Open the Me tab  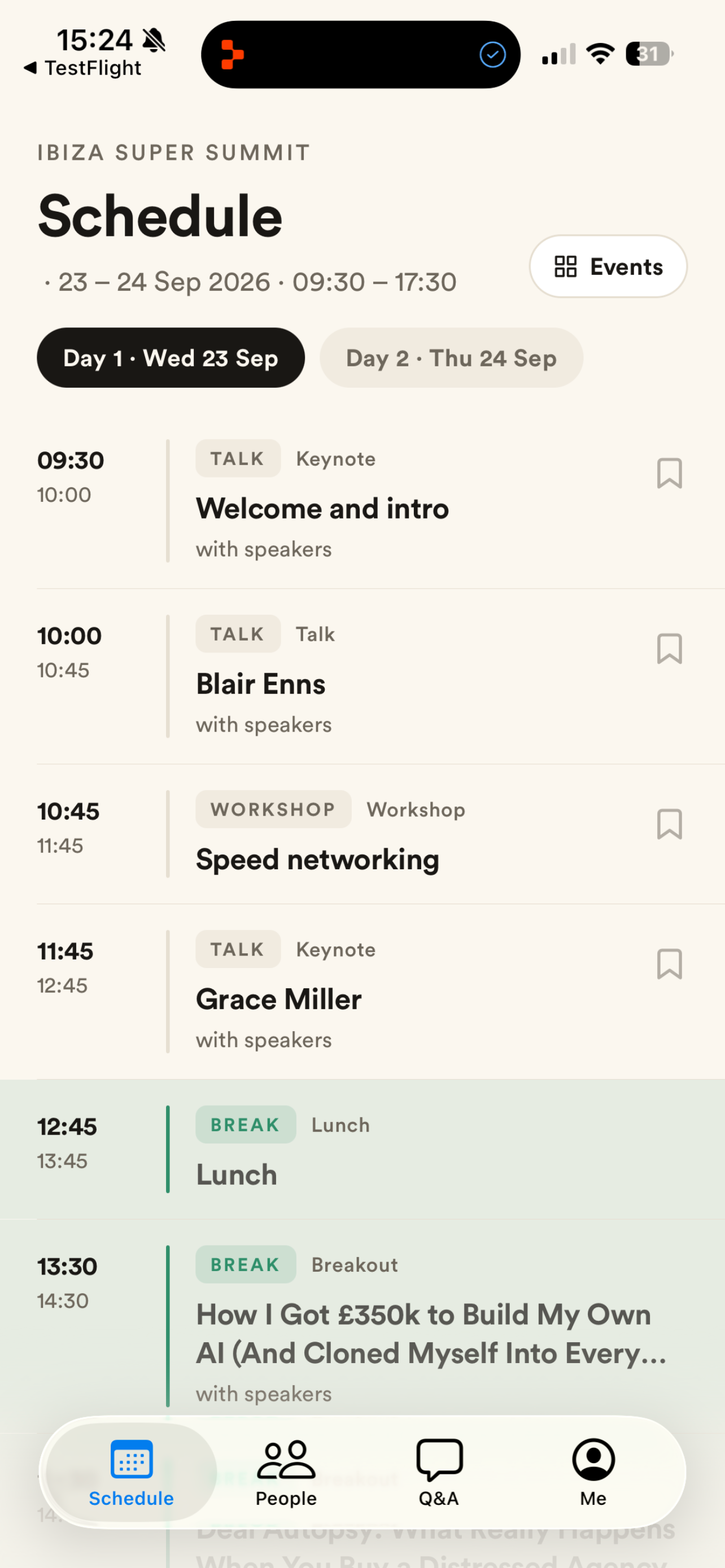click(x=593, y=1473)
